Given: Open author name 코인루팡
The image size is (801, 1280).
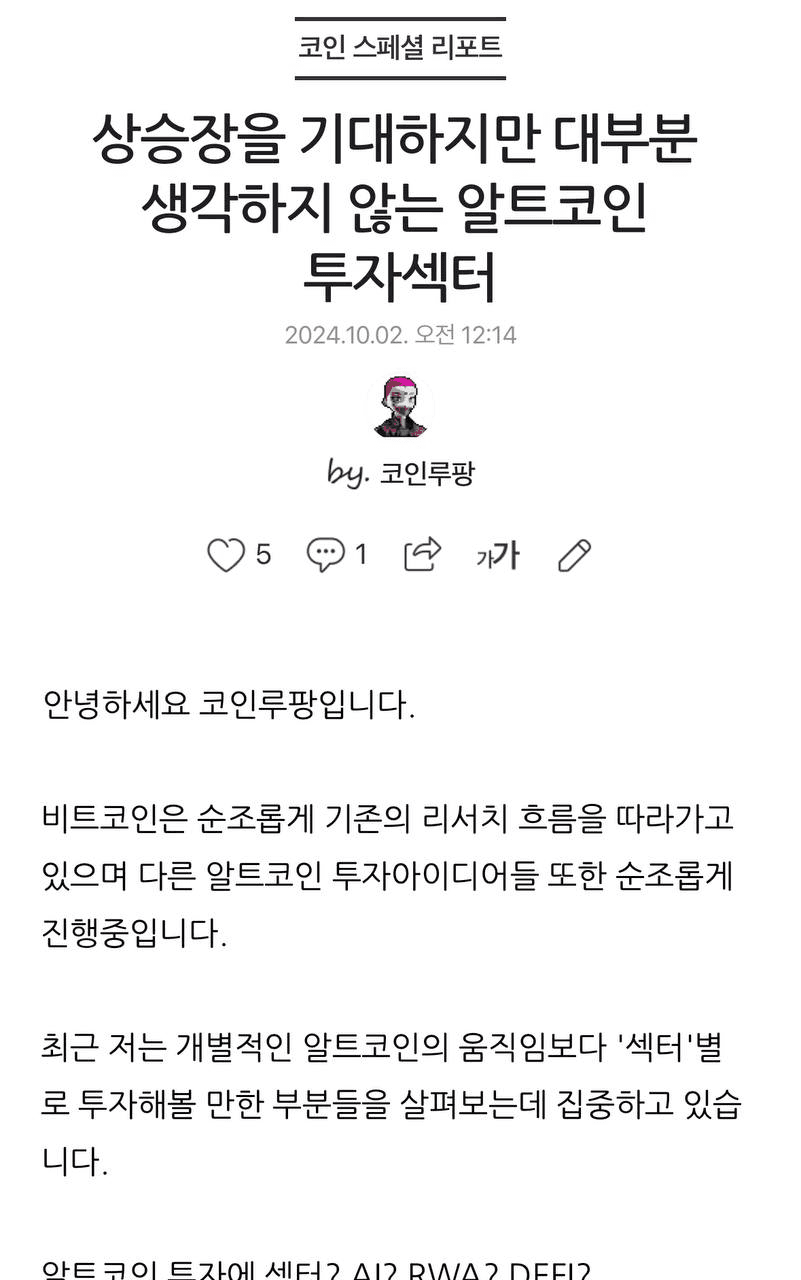Looking at the screenshot, I should point(426,473).
